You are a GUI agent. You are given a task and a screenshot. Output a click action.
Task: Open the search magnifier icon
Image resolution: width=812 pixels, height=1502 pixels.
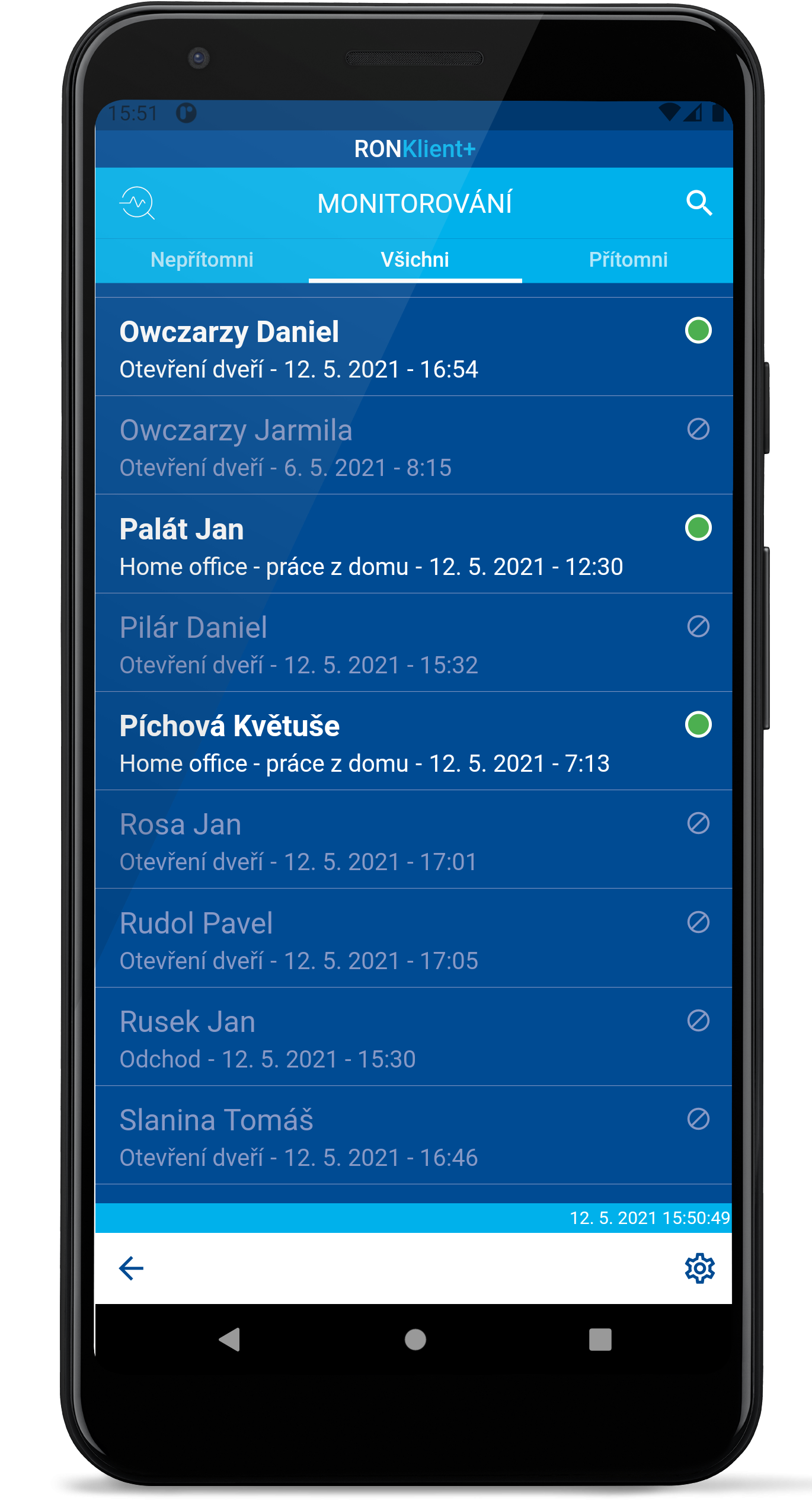tap(699, 203)
